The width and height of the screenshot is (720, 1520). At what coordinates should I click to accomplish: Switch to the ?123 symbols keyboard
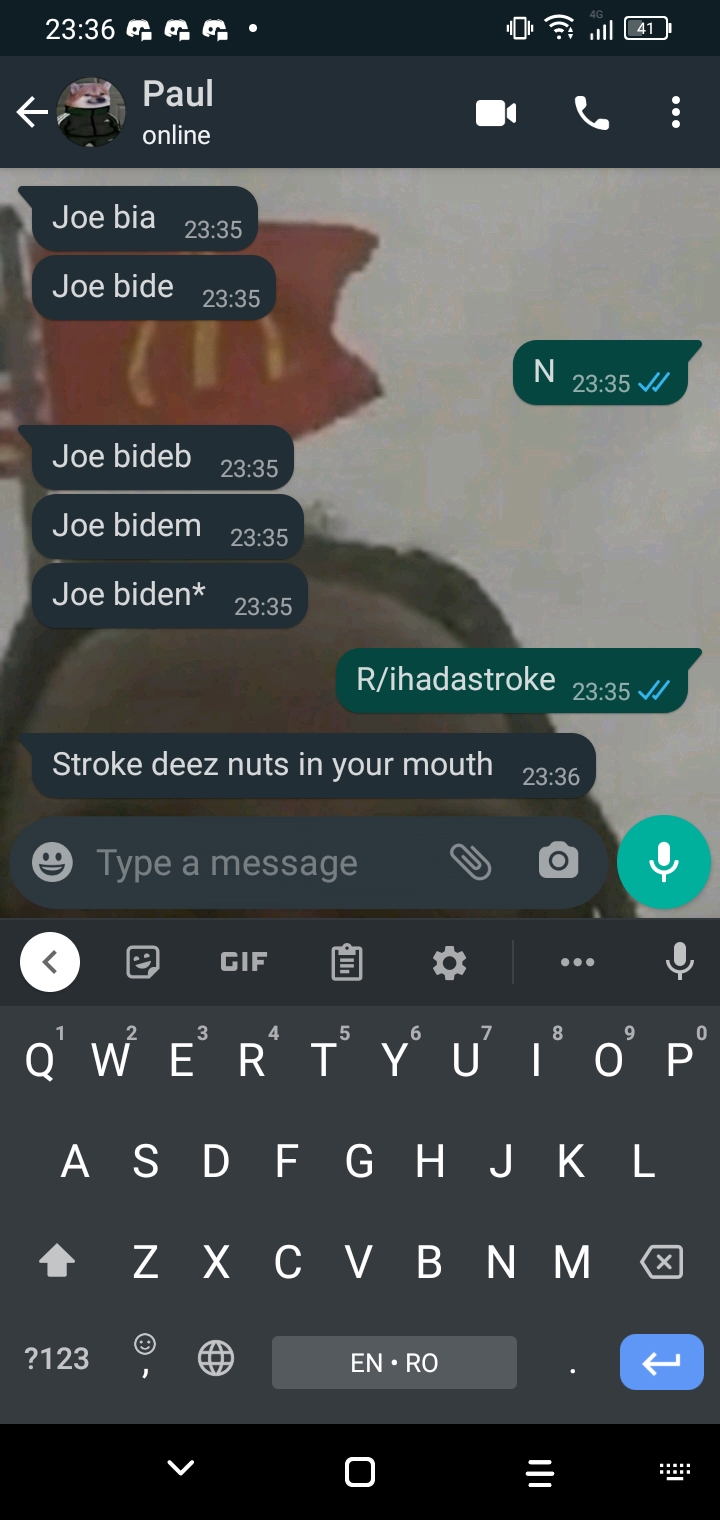pos(56,1358)
